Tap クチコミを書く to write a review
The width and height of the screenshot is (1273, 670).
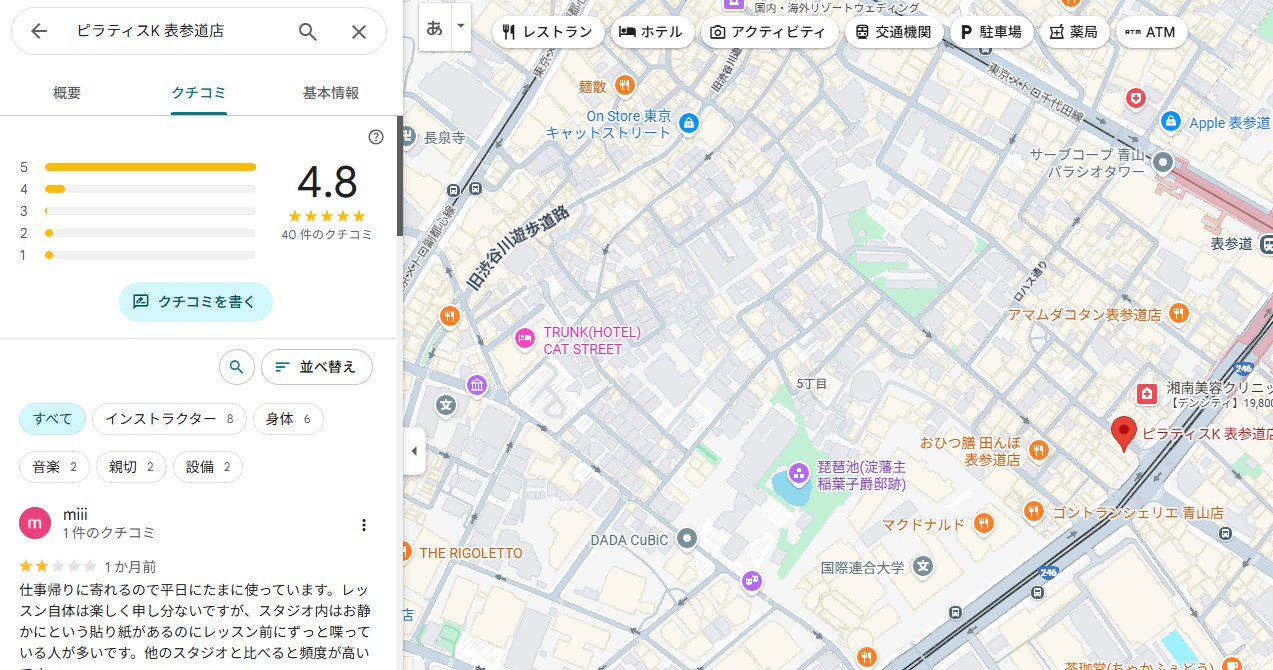[x=196, y=301]
